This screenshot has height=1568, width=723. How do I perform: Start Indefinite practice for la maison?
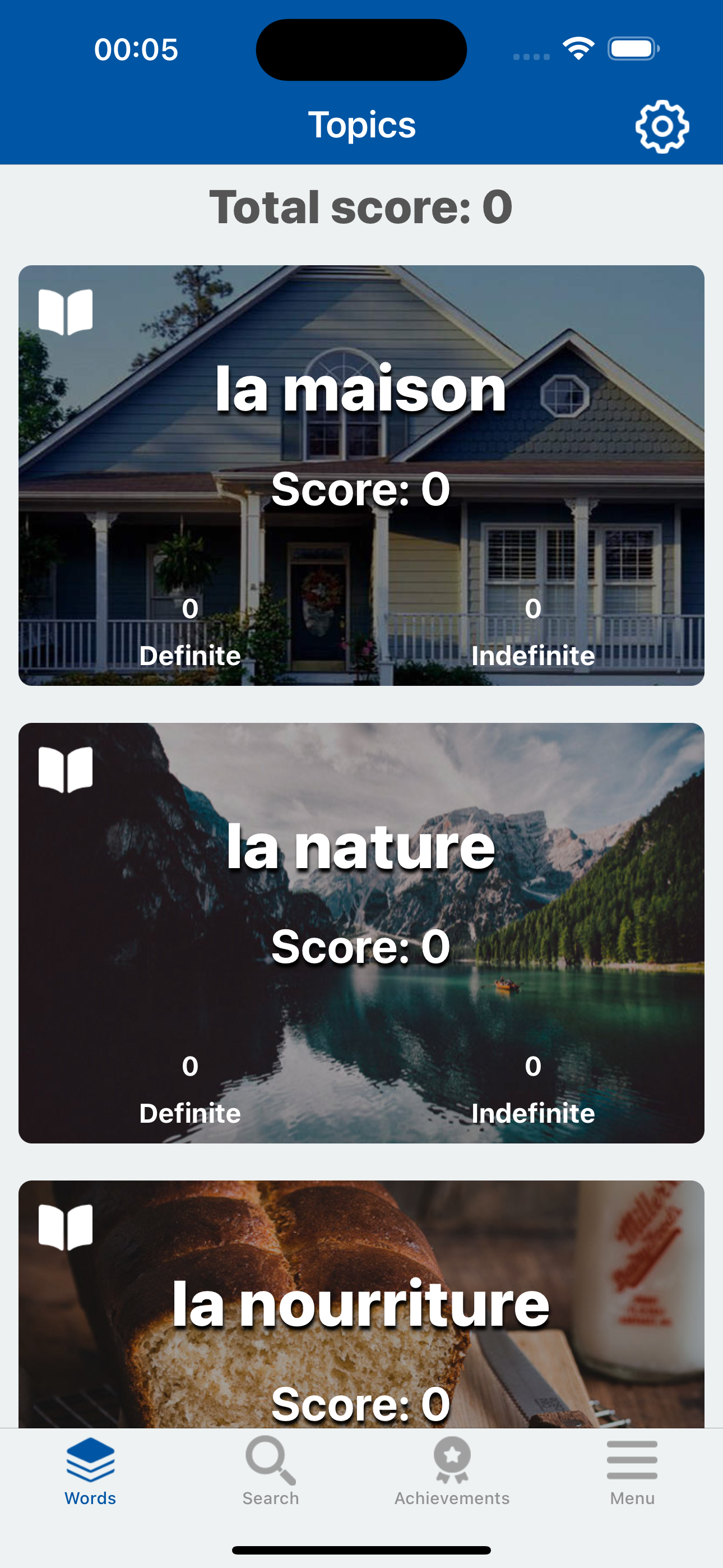click(x=533, y=632)
